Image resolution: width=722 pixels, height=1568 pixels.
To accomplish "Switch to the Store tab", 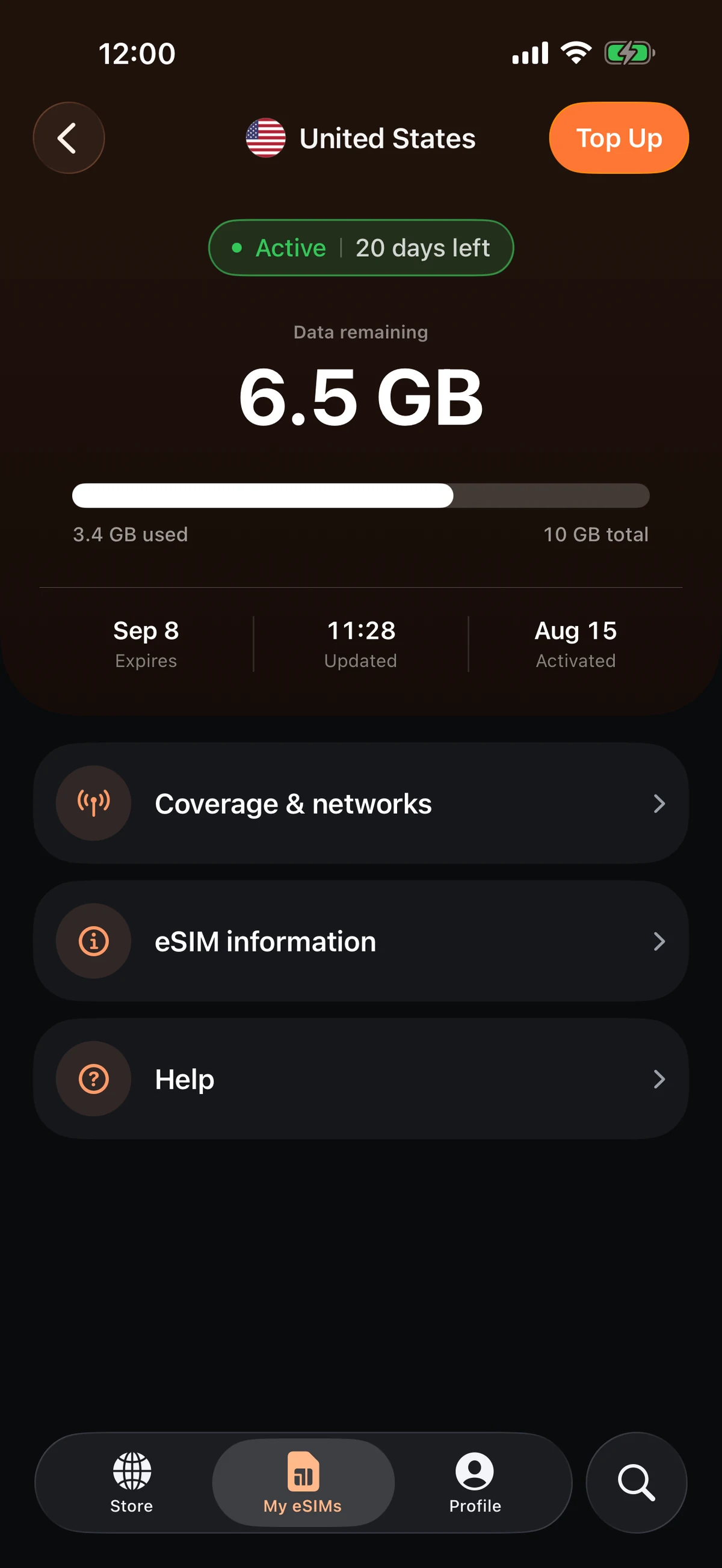I will click(x=132, y=1483).
